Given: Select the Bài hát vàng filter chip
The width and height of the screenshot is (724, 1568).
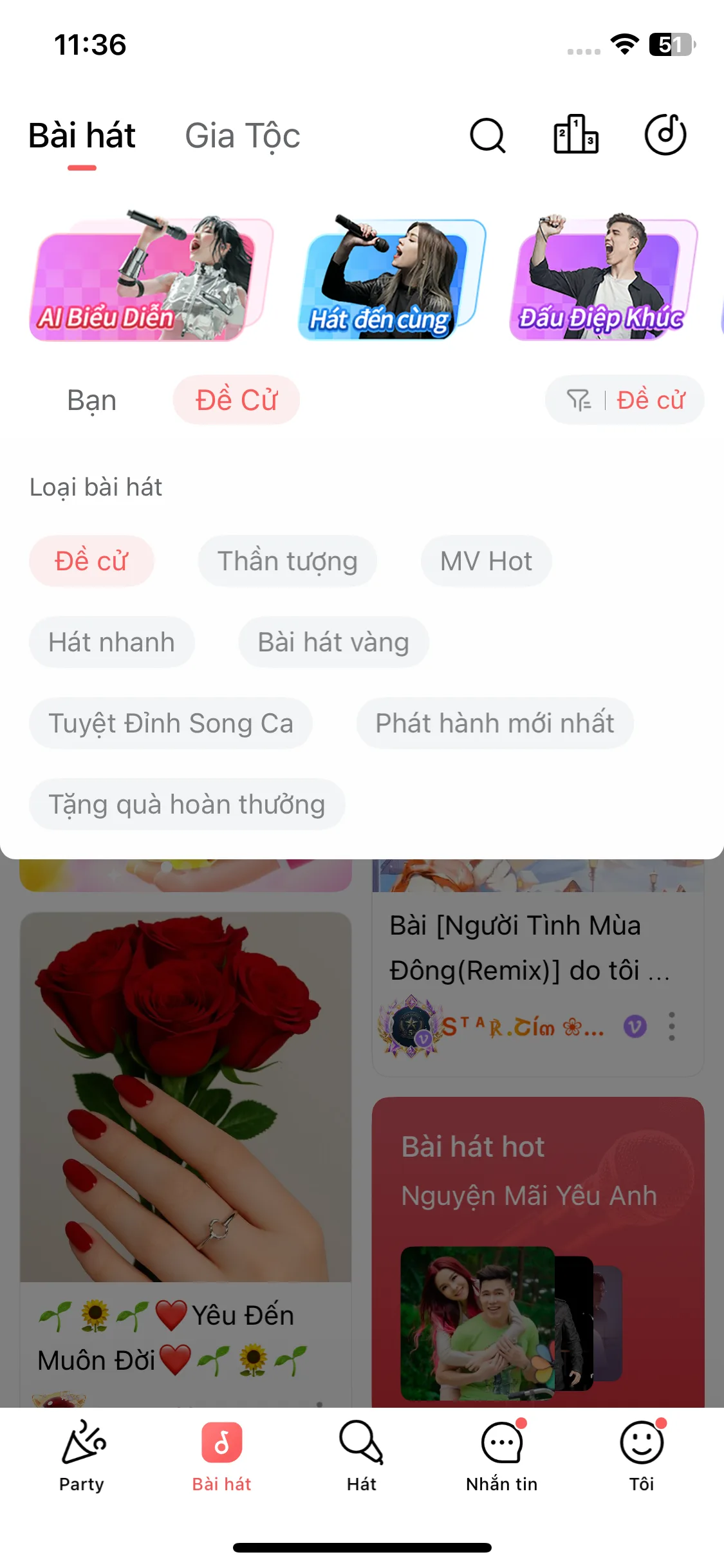Looking at the screenshot, I should 335,642.
